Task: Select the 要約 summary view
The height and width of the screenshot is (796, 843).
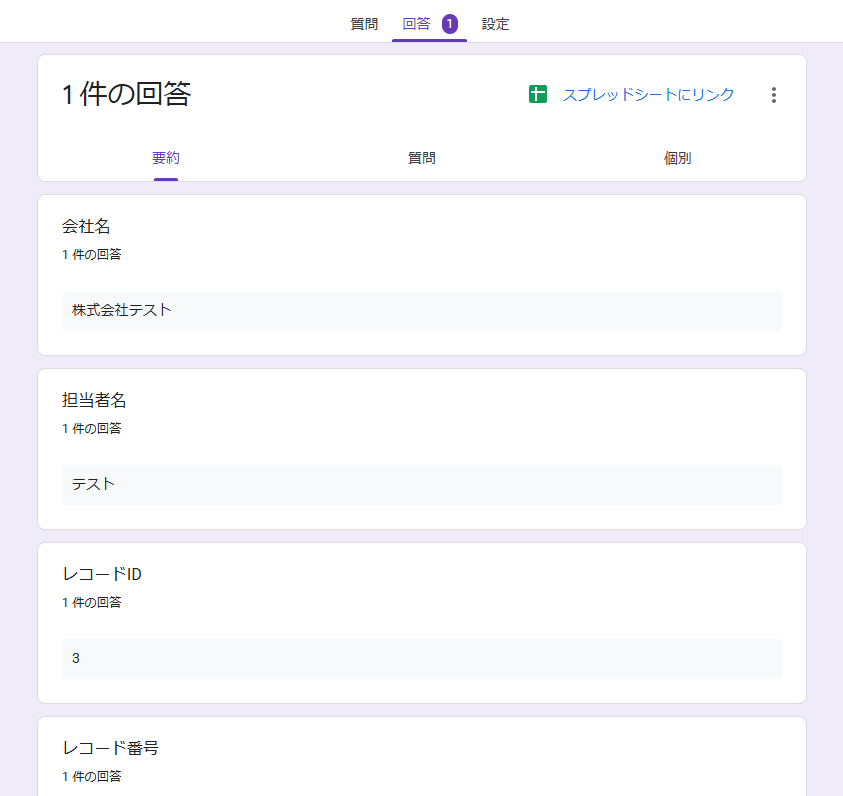Action: [x=166, y=158]
